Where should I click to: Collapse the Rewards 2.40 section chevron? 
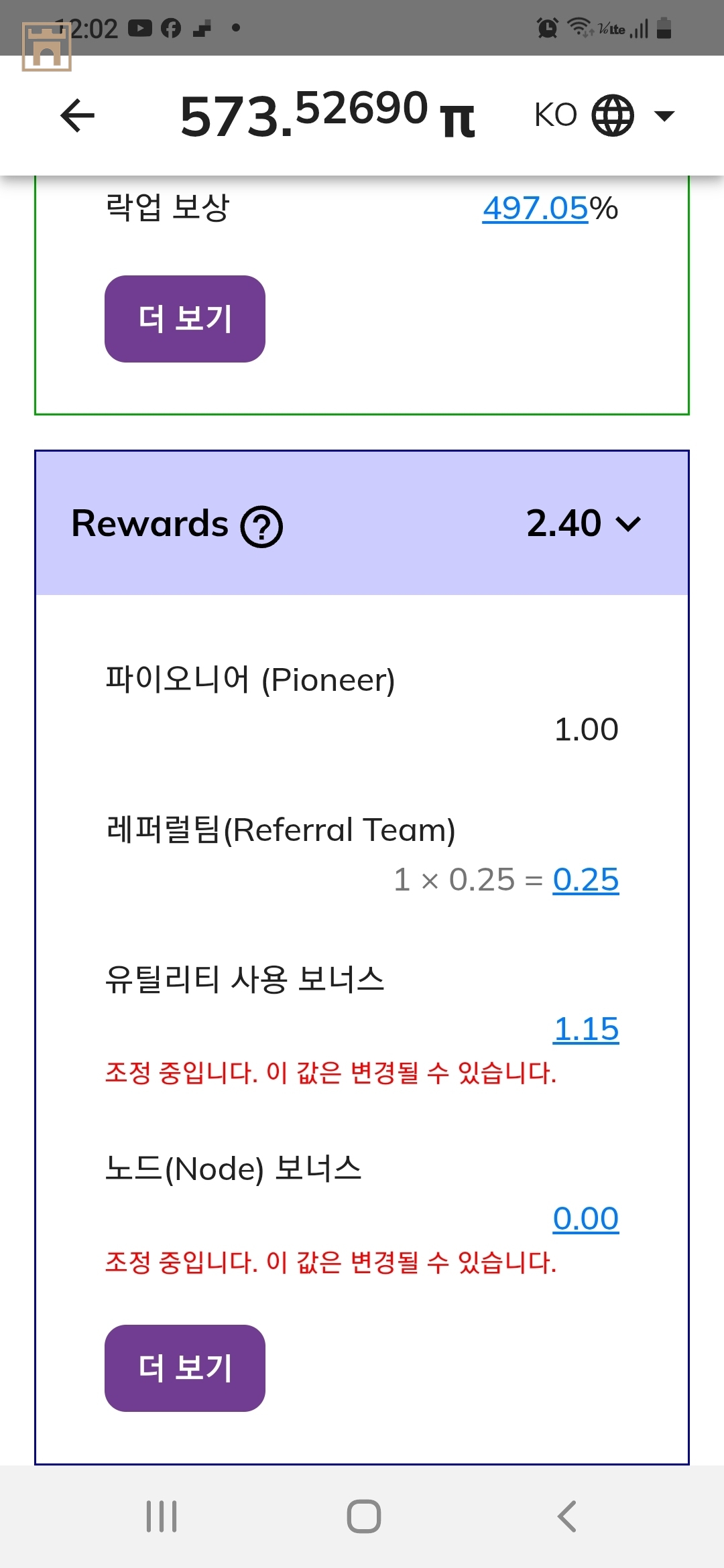(628, 523)
